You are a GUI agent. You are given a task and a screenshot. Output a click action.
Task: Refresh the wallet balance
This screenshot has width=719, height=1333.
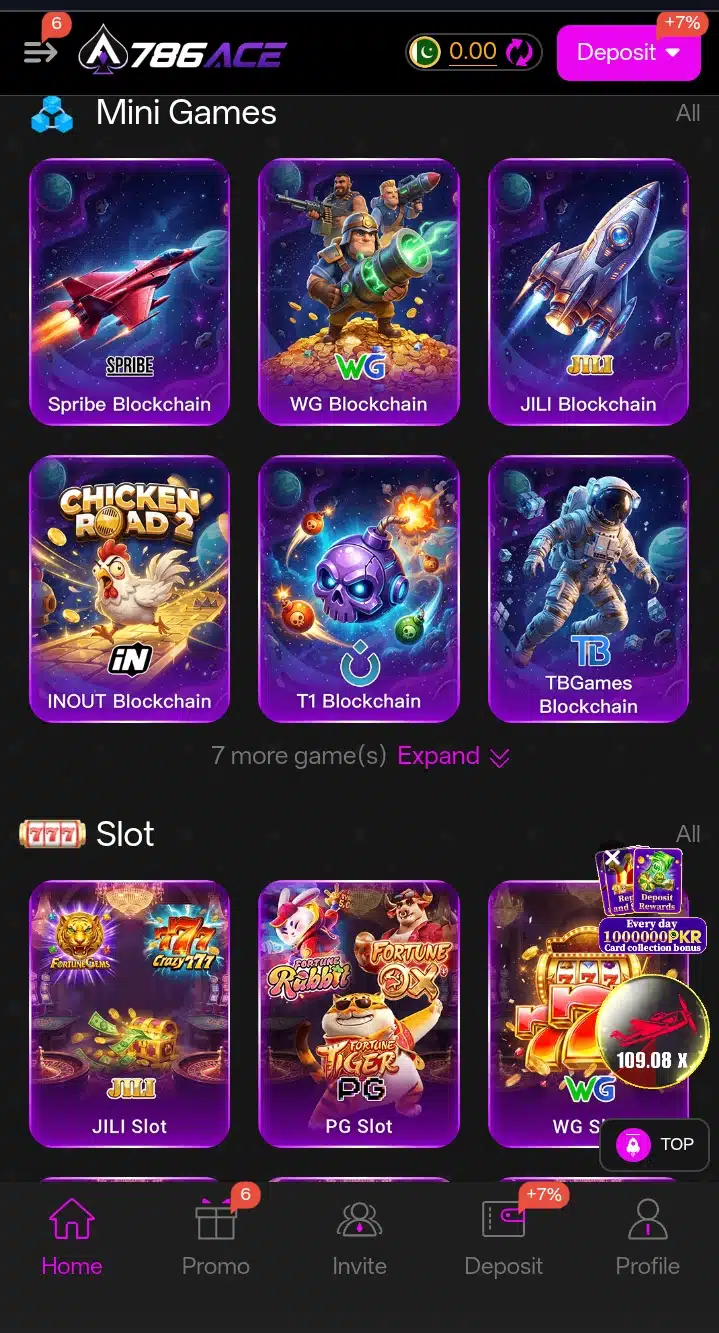[x=519, y=52]
